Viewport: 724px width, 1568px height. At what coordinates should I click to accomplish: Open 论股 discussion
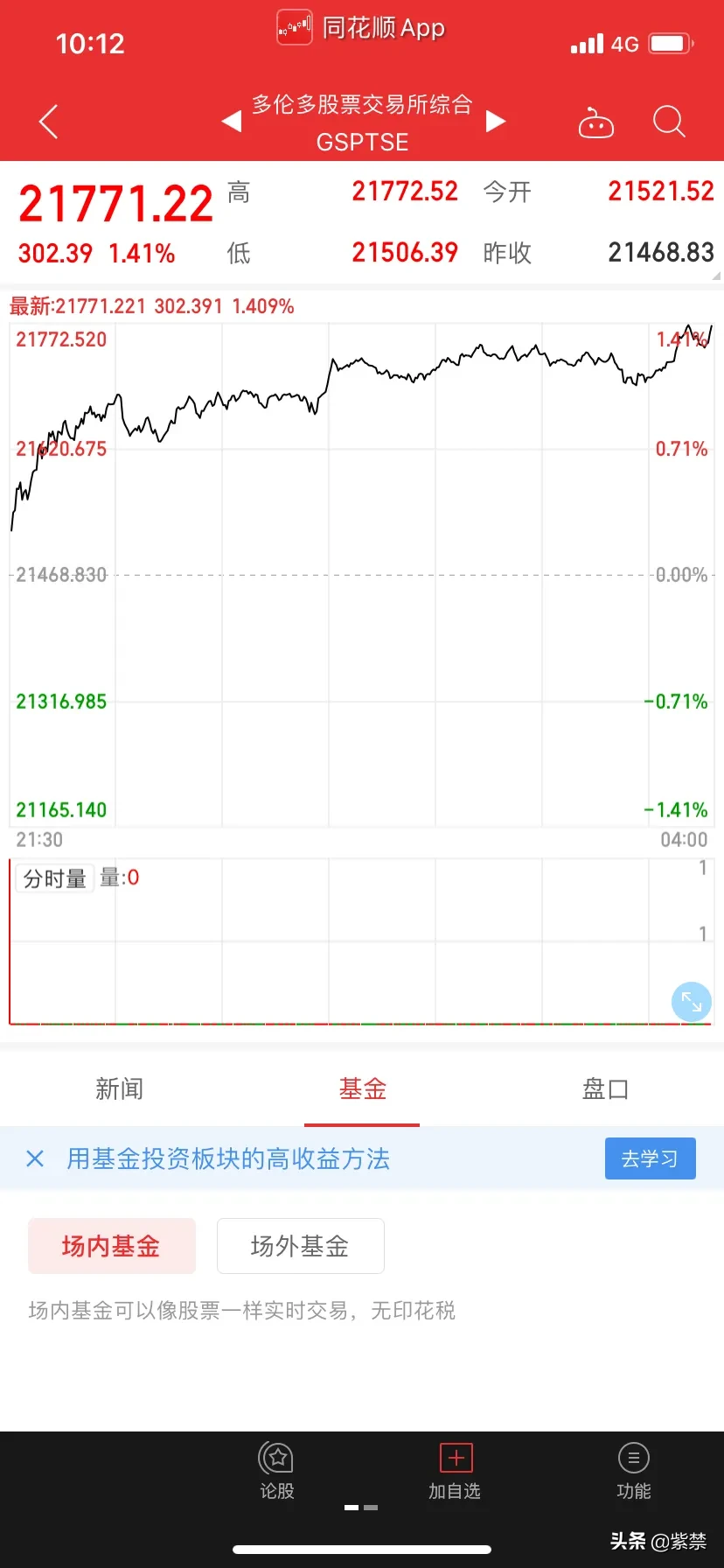[x=277, y=1471]
